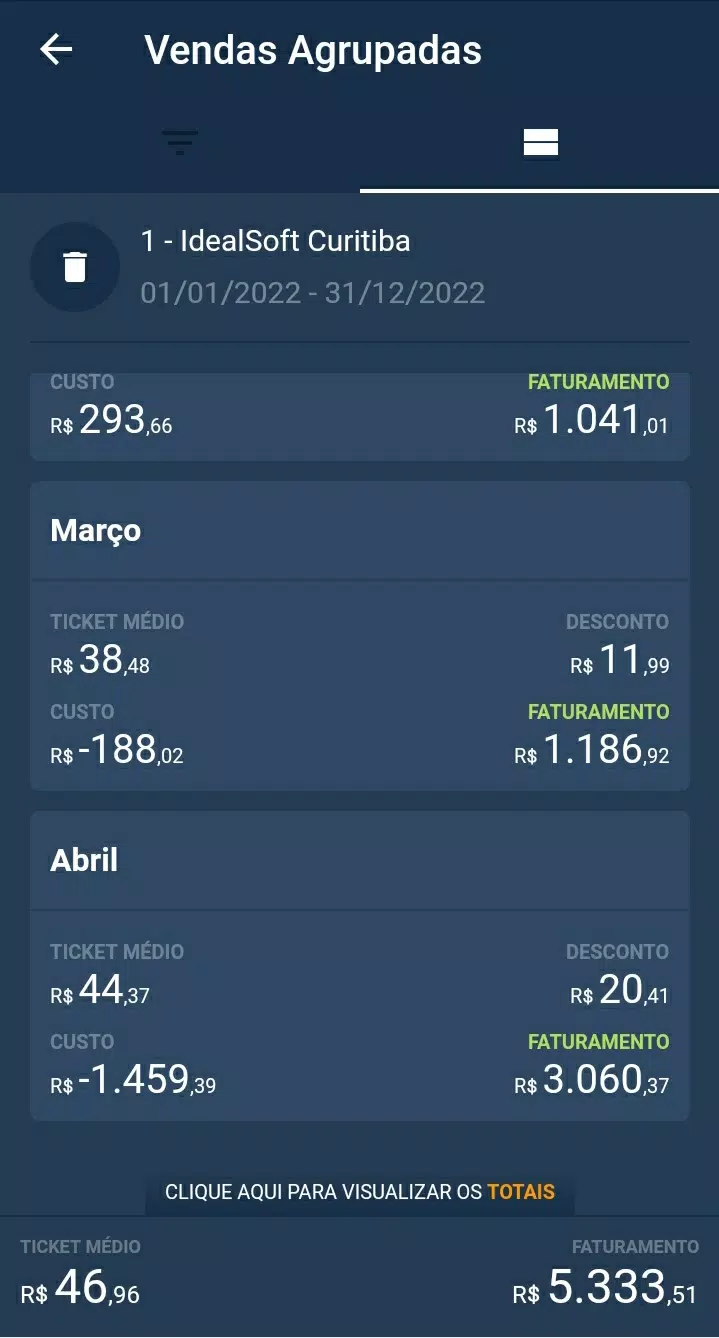Open the Março sales card
The image size is (719, 1338).
pos(359,636)
